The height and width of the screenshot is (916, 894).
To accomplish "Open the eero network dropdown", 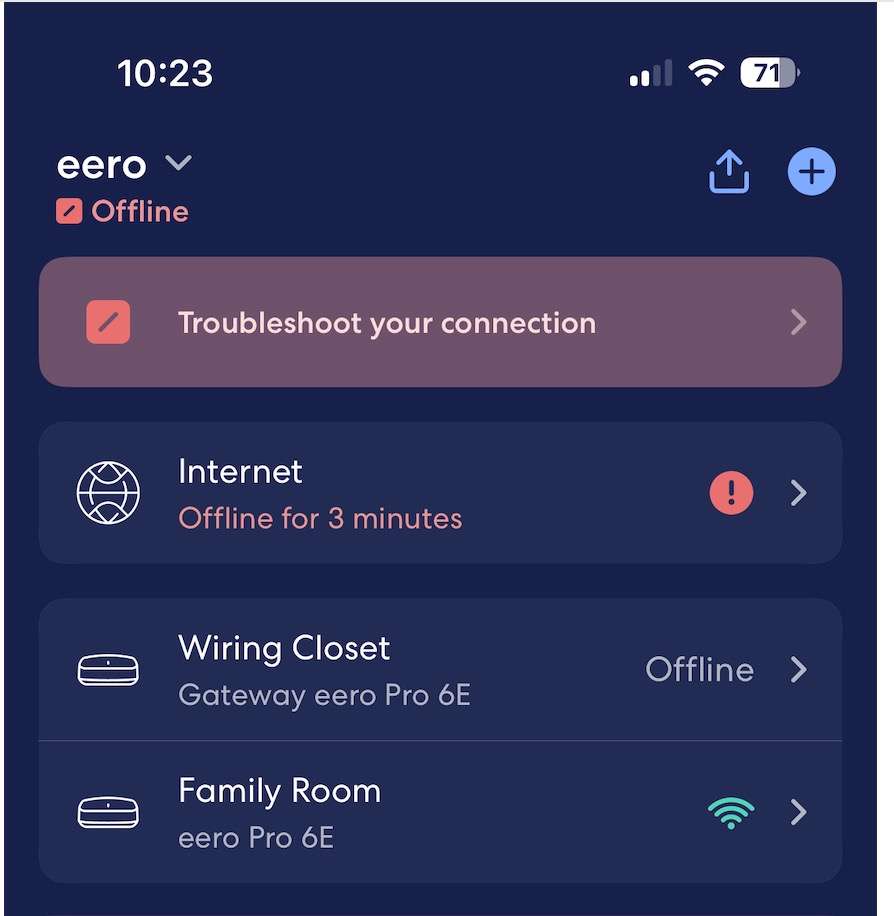I will [125, 165].
